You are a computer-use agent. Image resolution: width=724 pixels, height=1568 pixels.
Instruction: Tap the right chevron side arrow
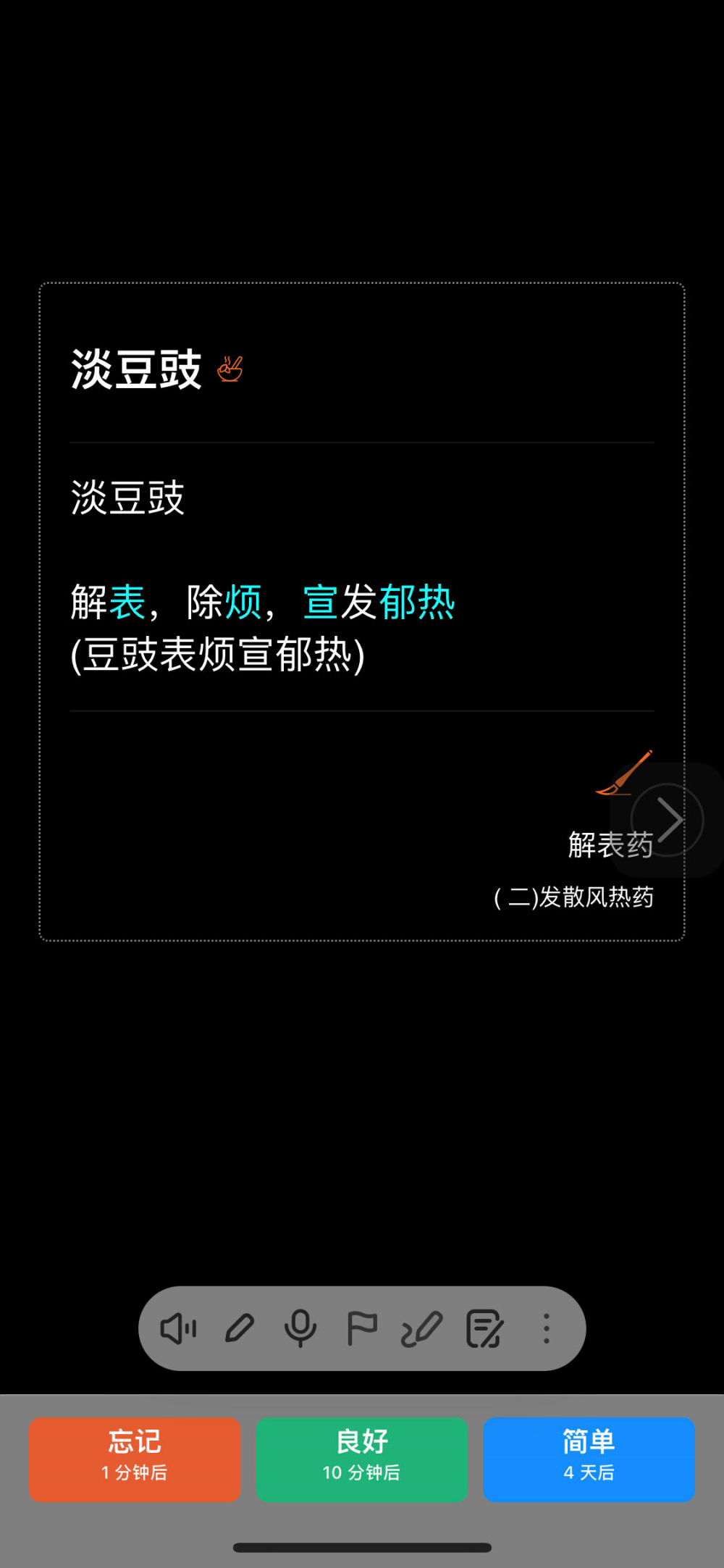(668, 820)
